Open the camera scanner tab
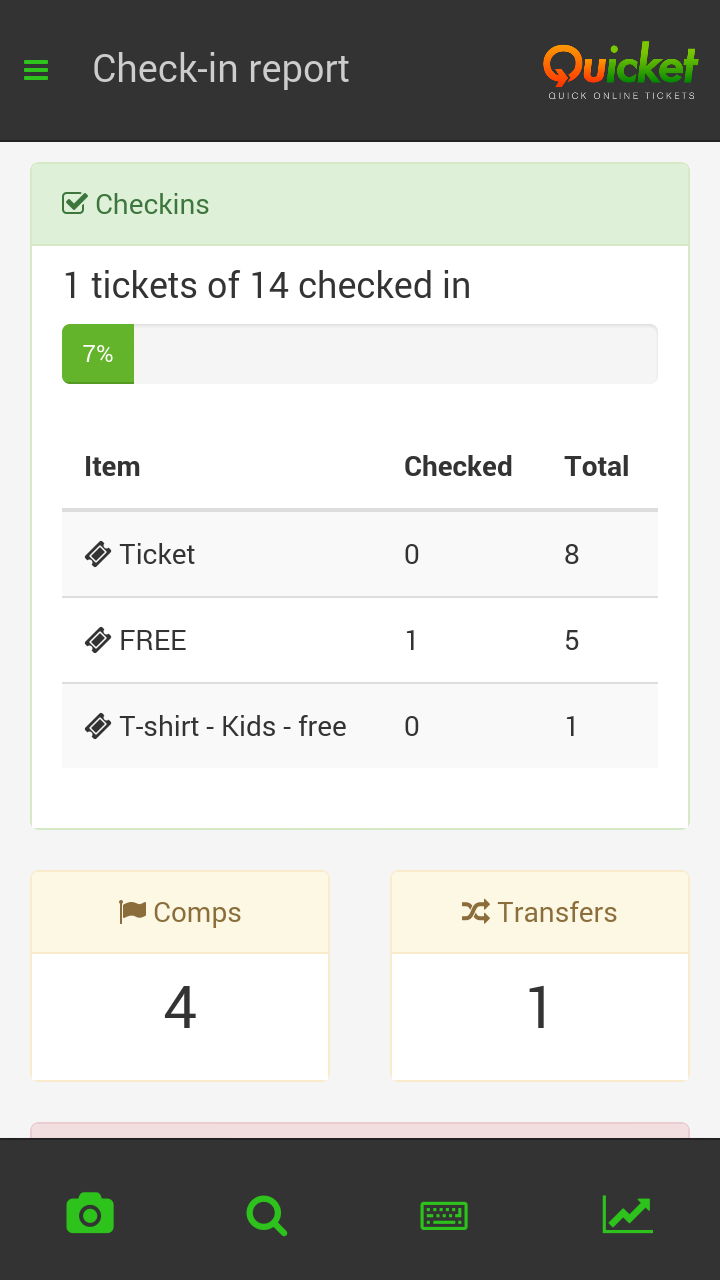This screenshot has width=720, height=1280. click(90, 1214)
